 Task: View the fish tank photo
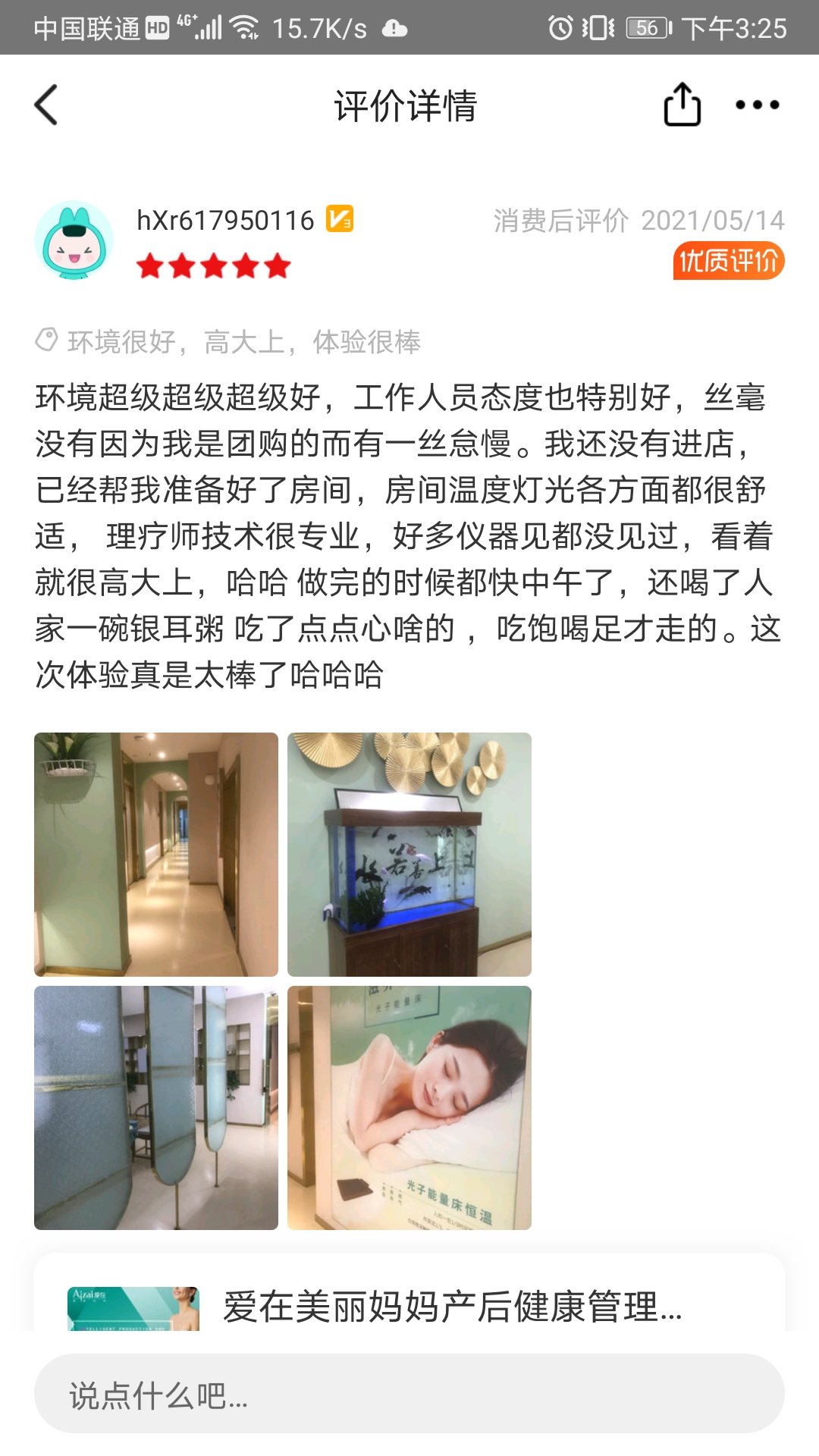click(x=409, y=855)
